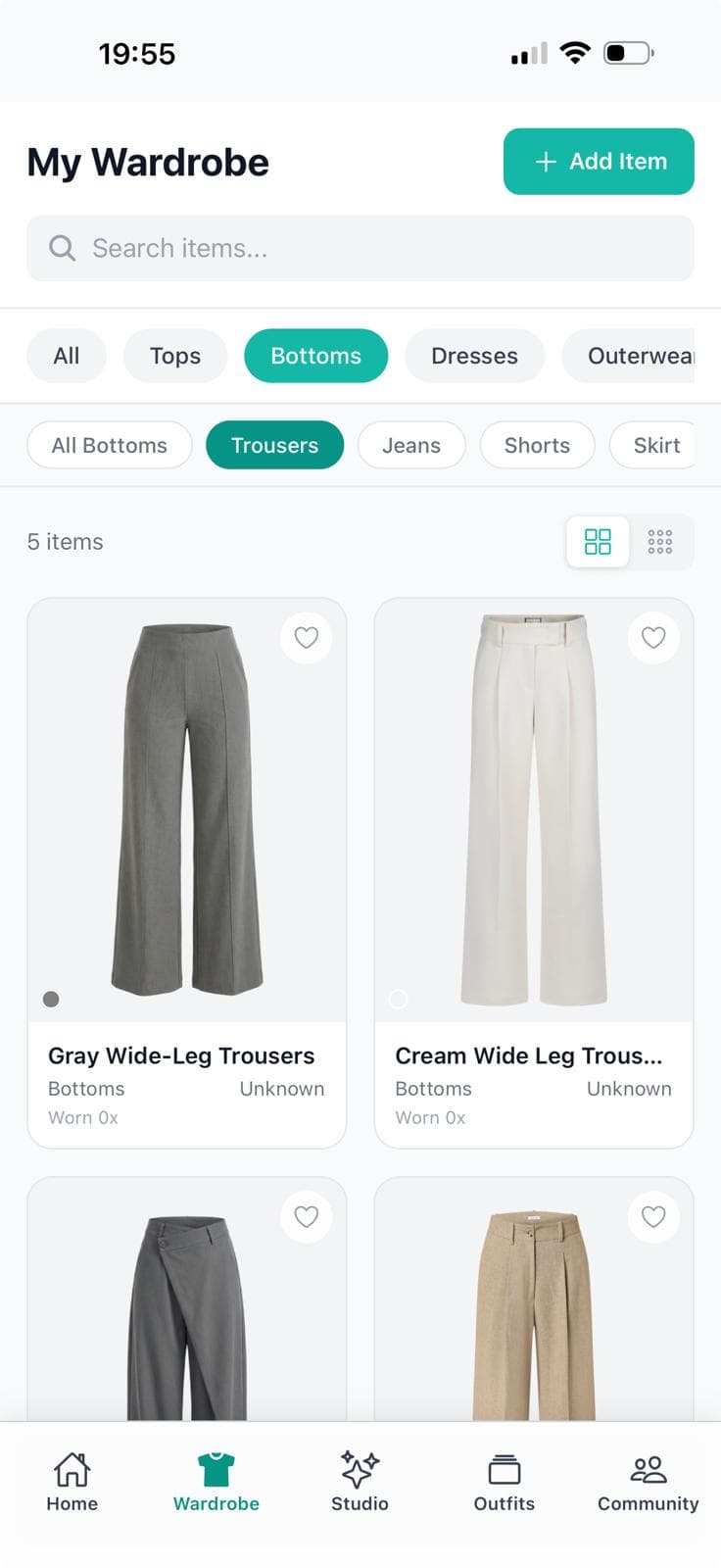Click the Search items input field

(360, 248)
